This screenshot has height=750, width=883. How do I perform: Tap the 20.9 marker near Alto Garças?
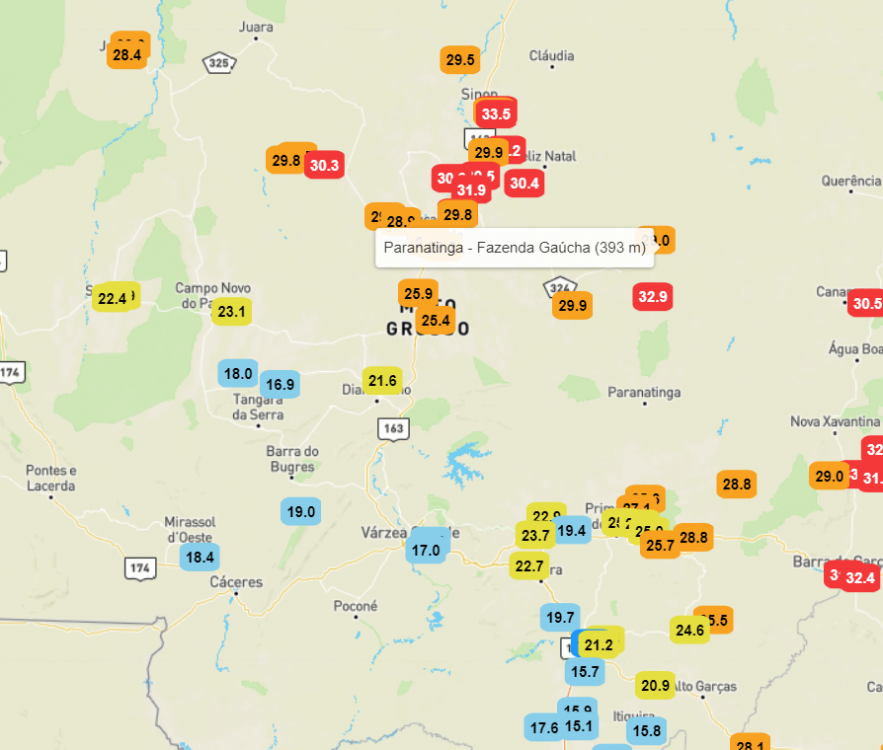655,686
